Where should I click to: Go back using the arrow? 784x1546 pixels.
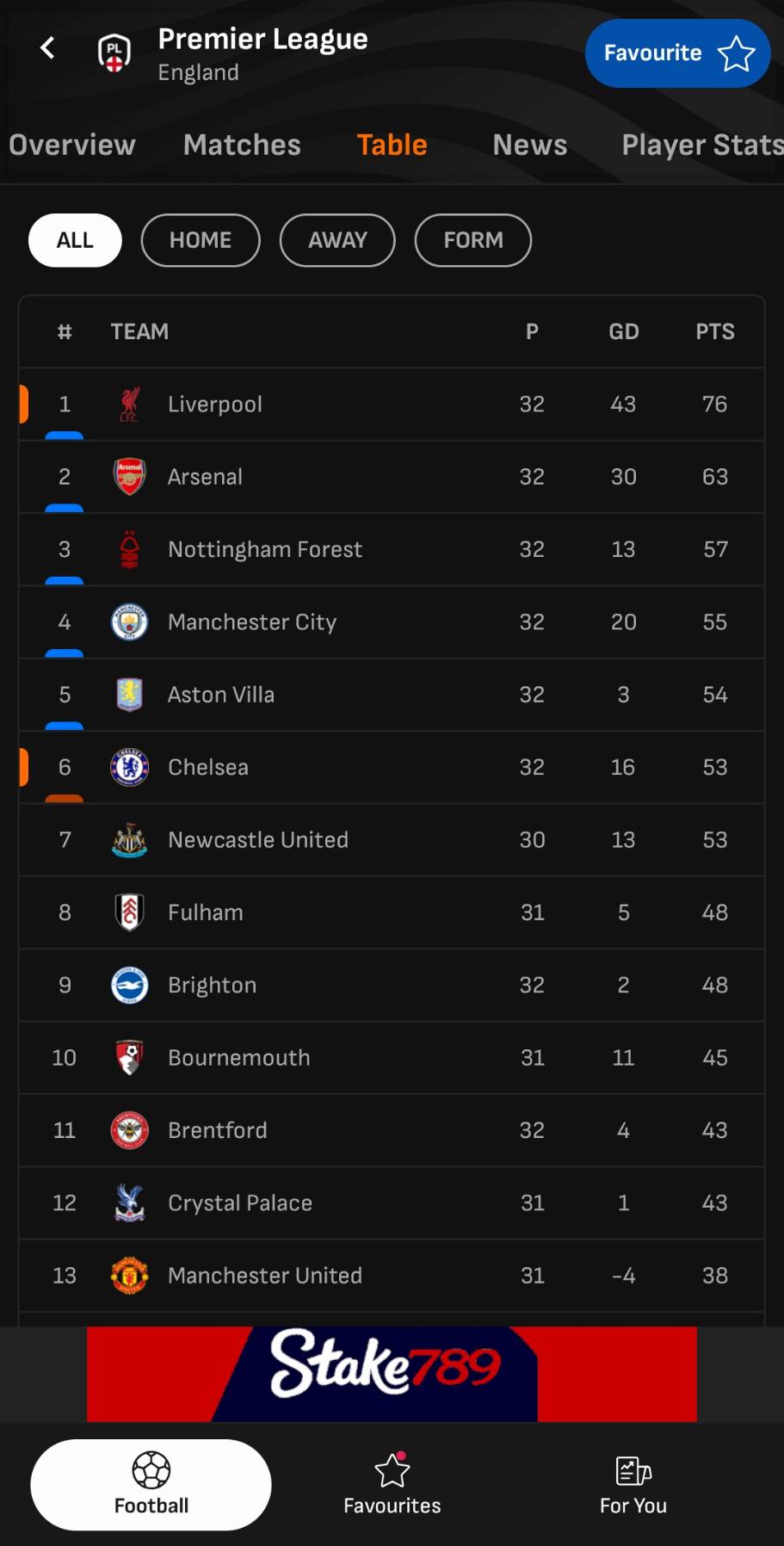[x=48, y=48]
